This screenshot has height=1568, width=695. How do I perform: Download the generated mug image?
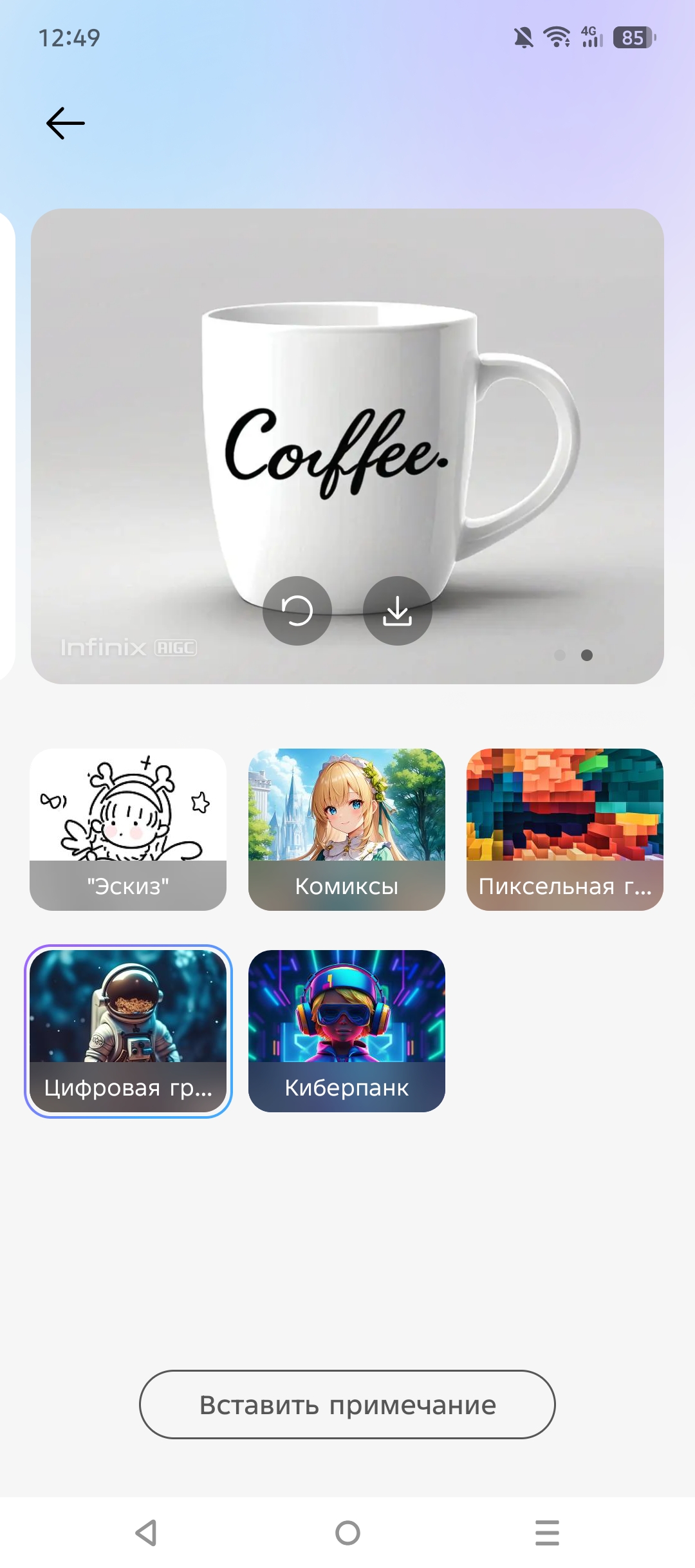[x=398, y=610]
